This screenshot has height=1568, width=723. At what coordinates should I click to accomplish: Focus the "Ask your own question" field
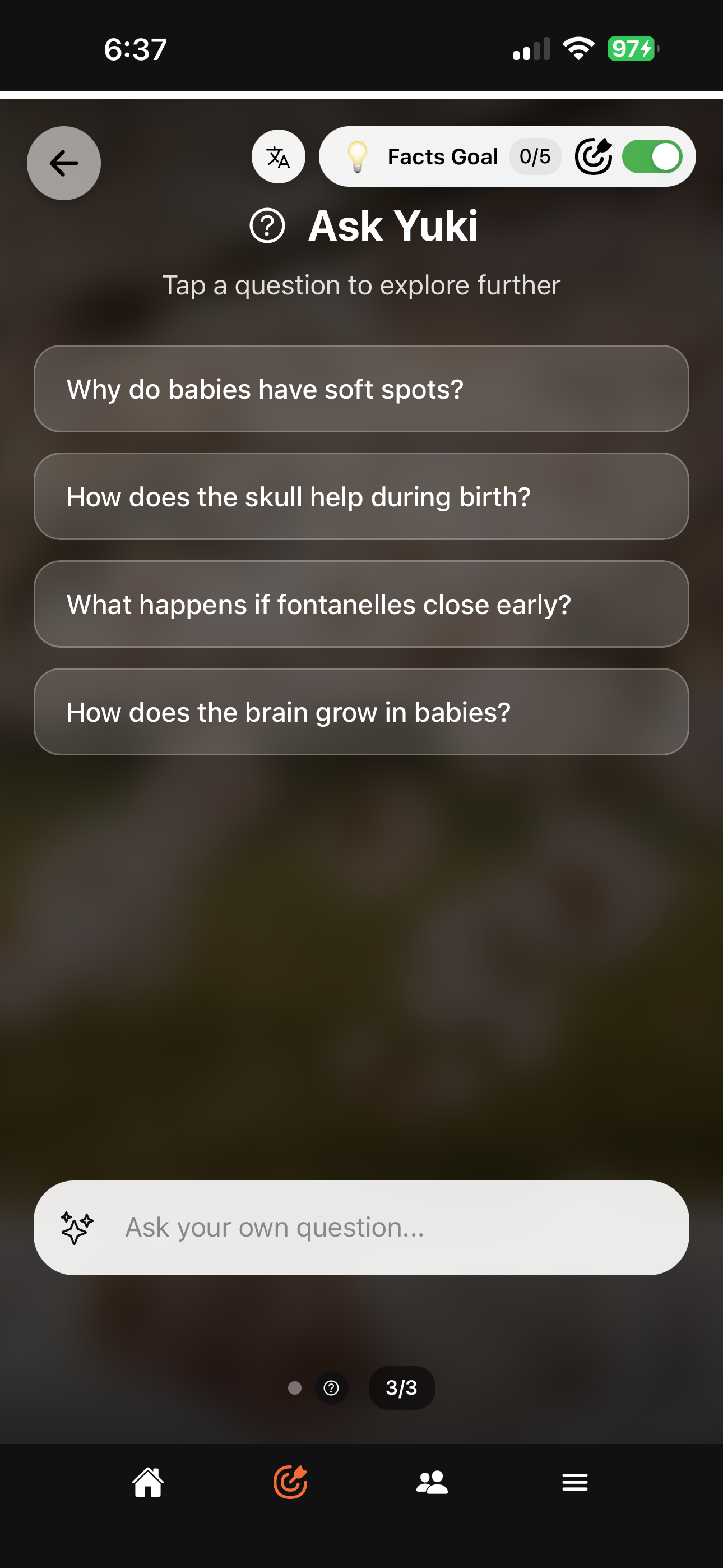(x=361, y=1228)
